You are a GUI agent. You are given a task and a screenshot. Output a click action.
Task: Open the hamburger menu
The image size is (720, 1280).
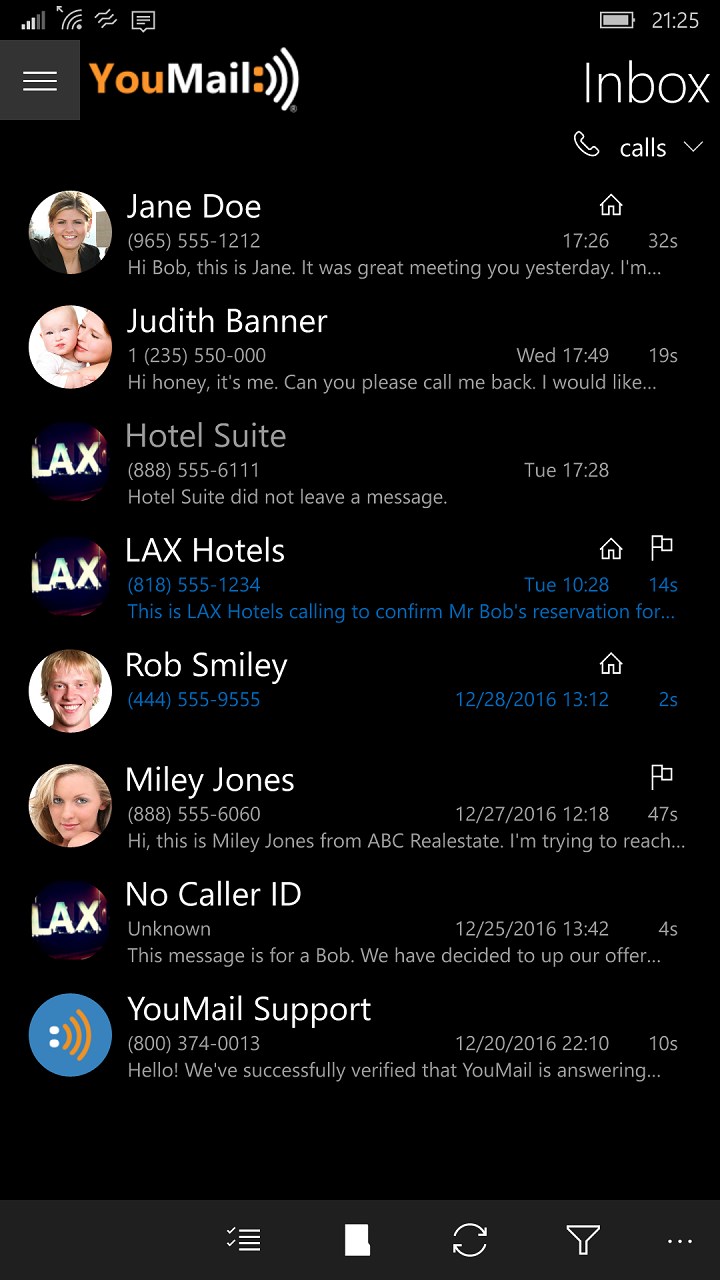40,81
